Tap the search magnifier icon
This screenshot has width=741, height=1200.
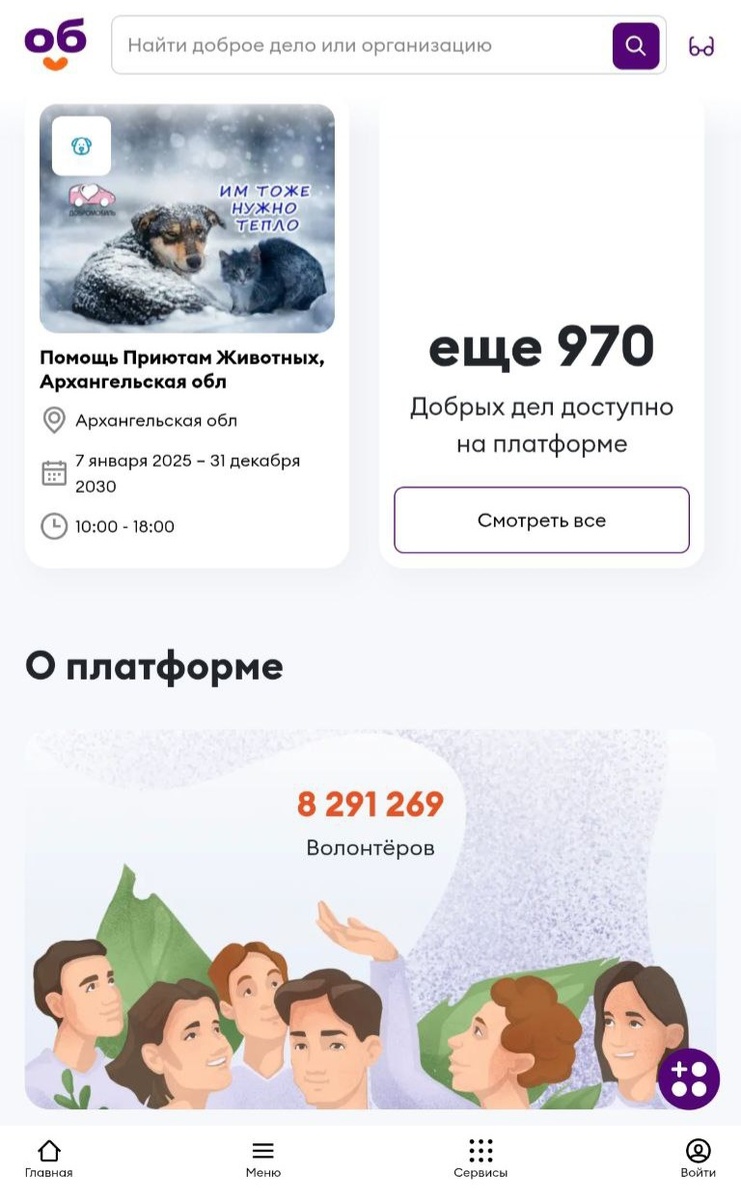[635, 45]
